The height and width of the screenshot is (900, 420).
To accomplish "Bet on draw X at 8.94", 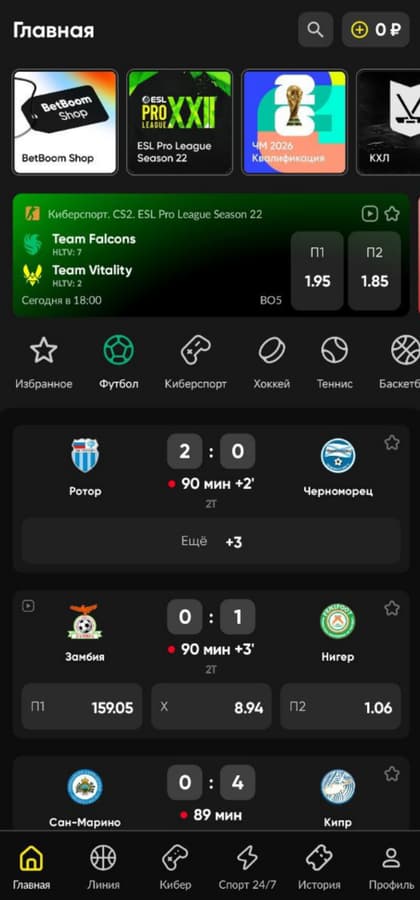I will (x=211, y=707).
